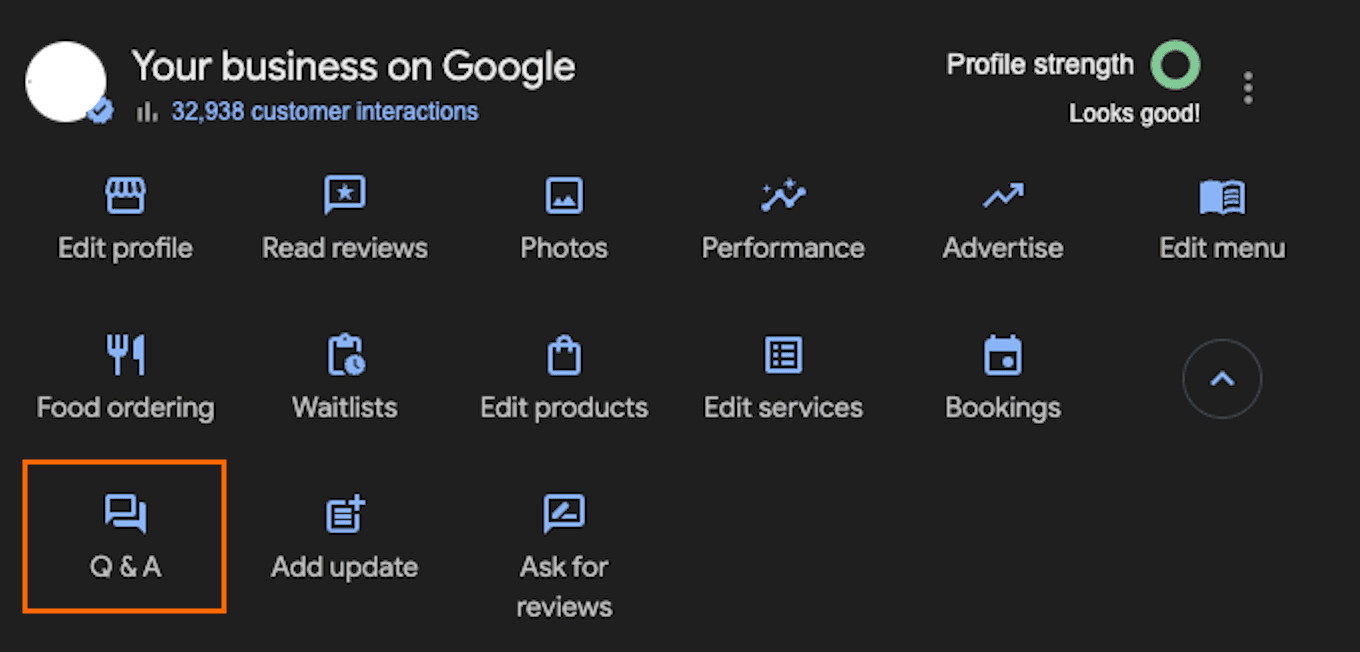Image resolution: width=1360 pixels, height=652 pixels.
Task: Check Profile strength indicator
Action: [x=1175, y=66]
